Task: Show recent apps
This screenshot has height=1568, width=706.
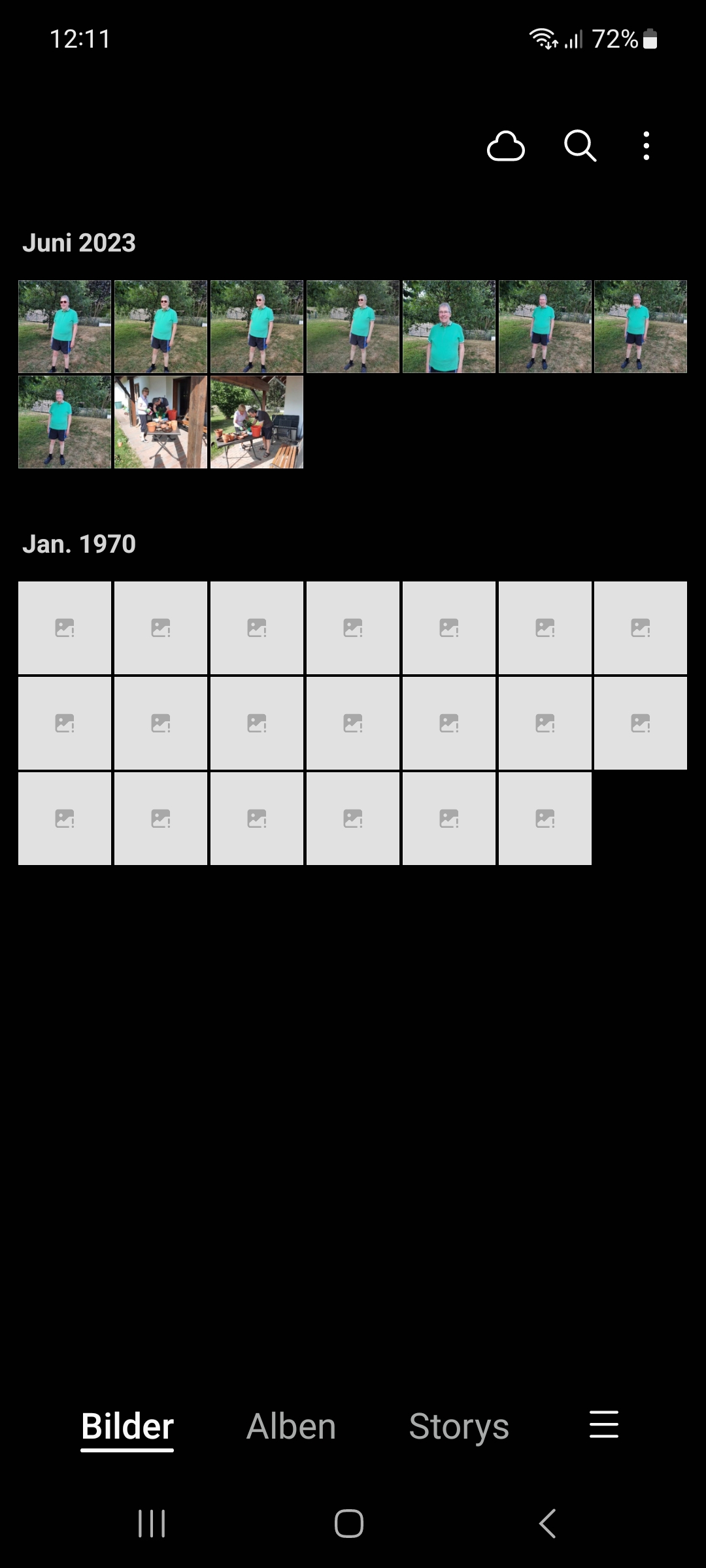Action: pyautogui.click(x=152, y=1524)
